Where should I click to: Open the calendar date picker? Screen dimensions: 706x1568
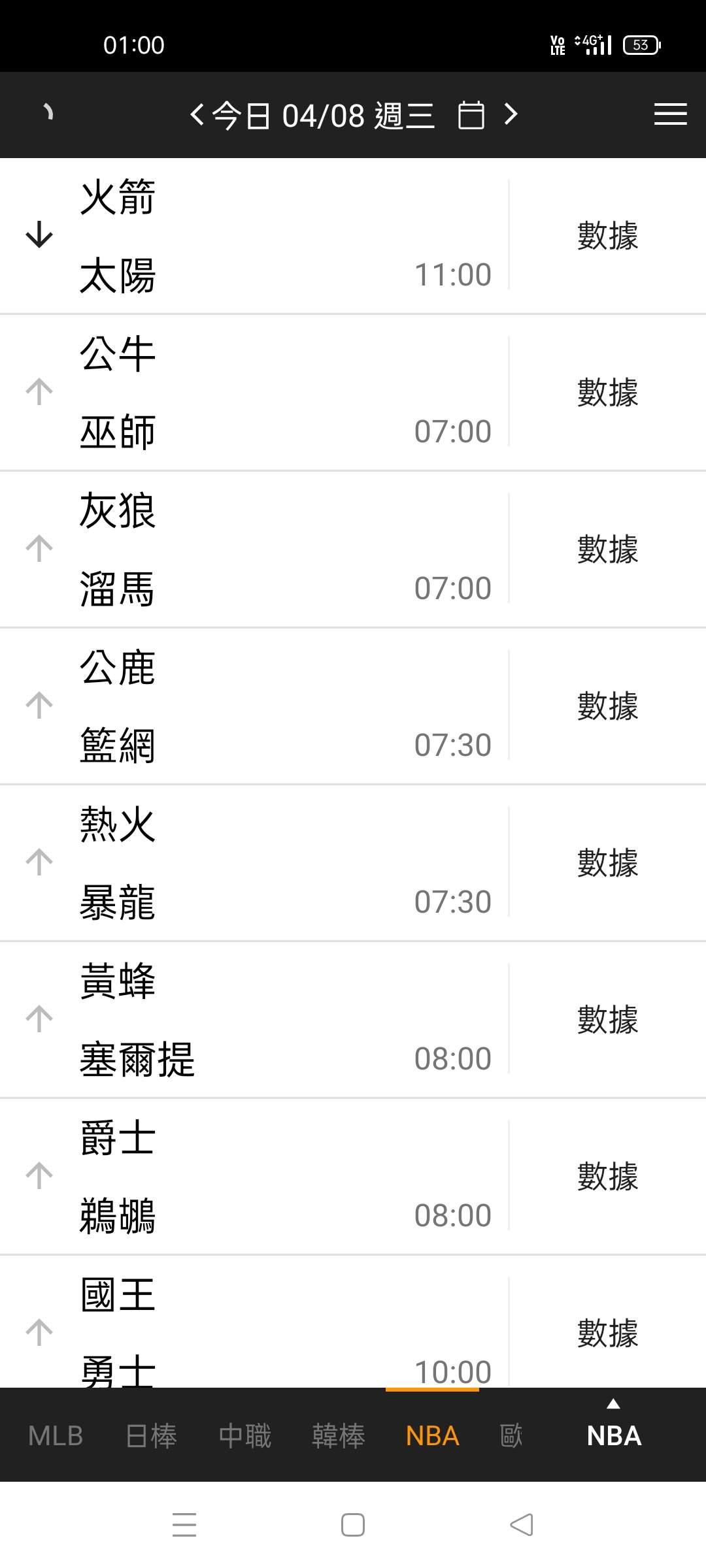471,116
